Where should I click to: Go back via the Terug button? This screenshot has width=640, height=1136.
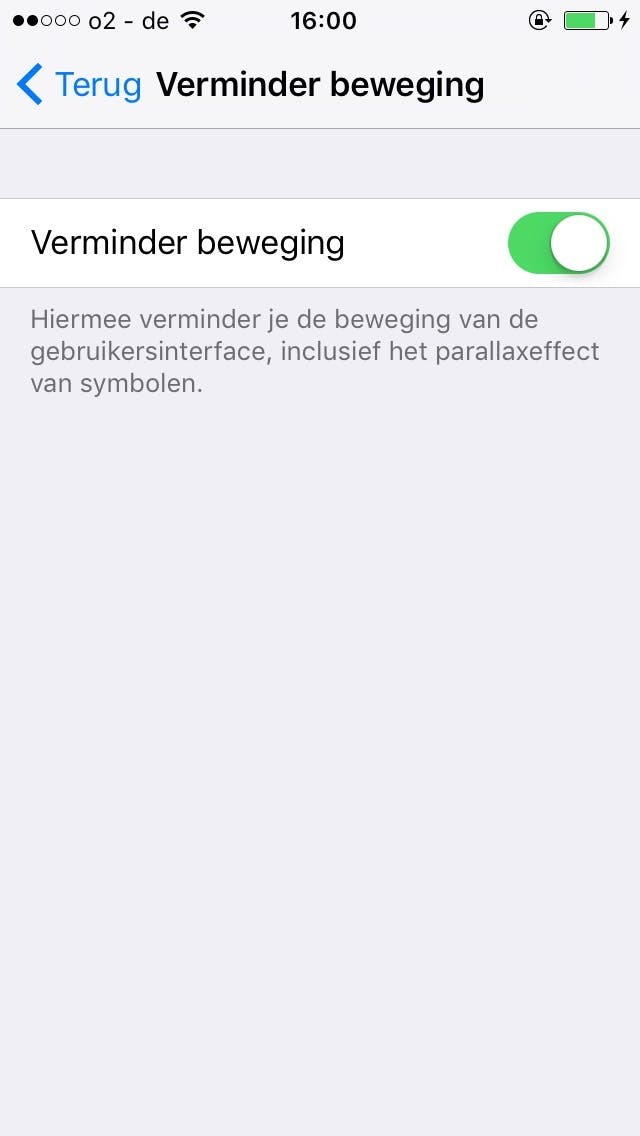tap(78, 85)
